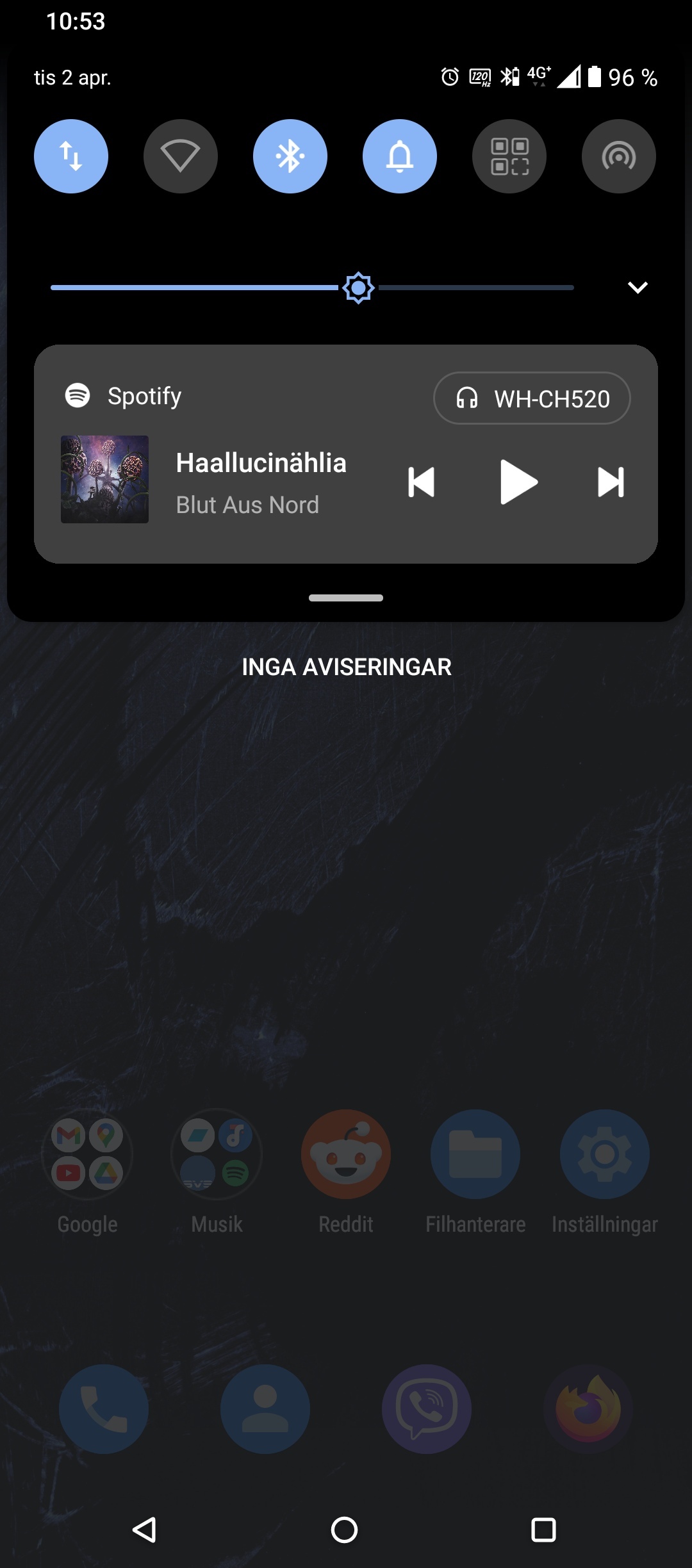692x1568 pixels.
Task: Play Haallucinählia in Spotify
Action: (x=518, y=482)
